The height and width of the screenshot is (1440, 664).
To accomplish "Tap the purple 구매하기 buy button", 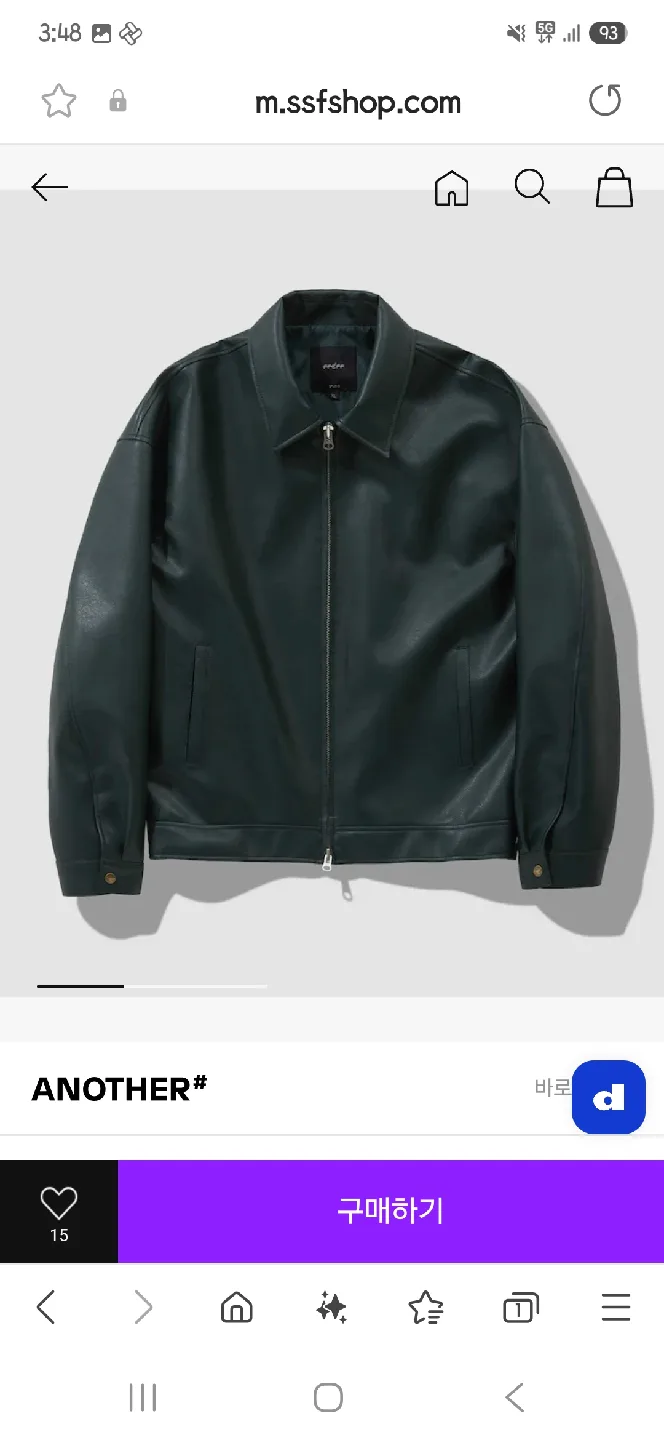I will (x=390, y=1211).
